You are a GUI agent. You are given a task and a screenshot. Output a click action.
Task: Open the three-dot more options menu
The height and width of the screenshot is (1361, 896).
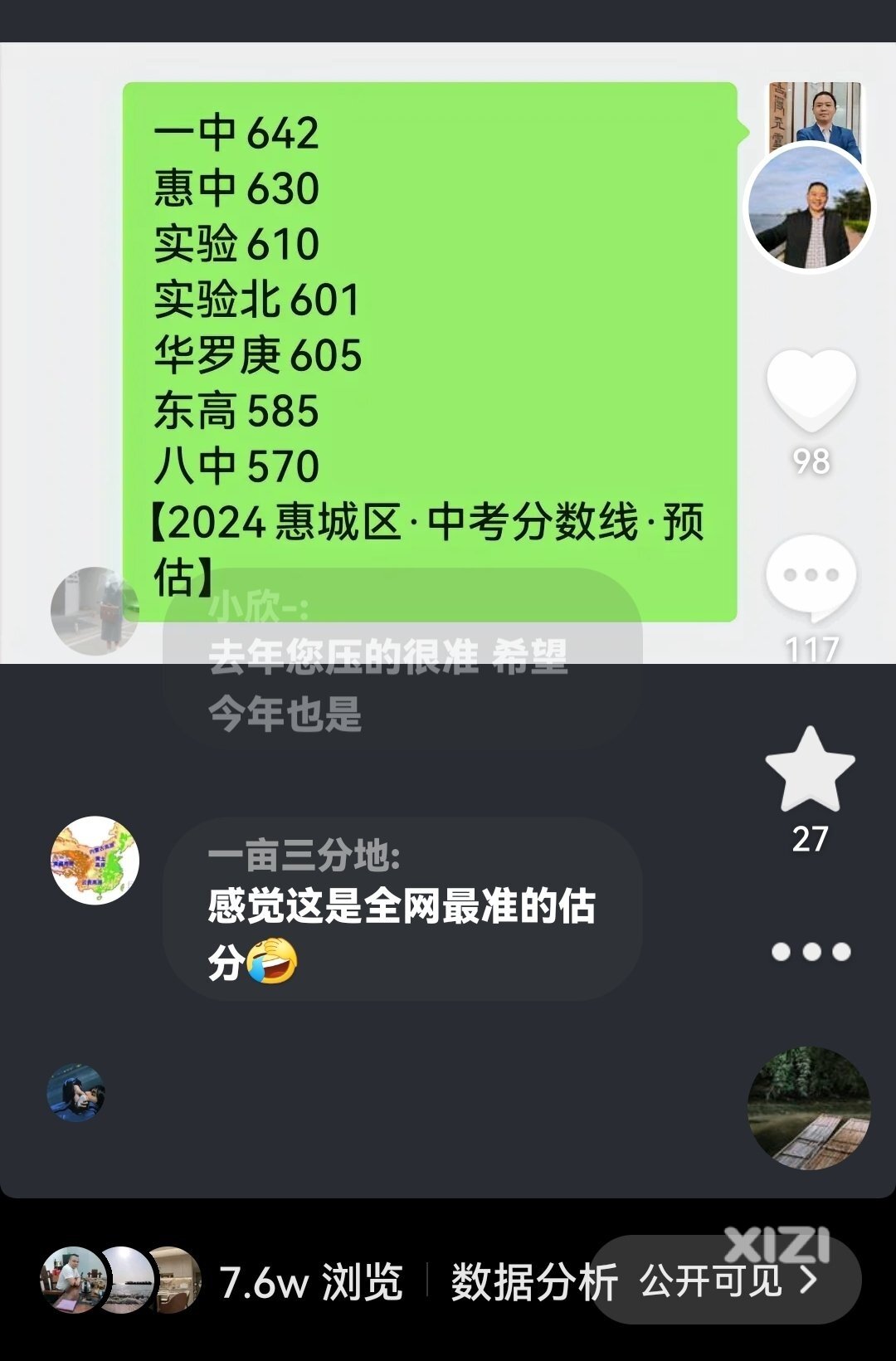click(811, 952)
